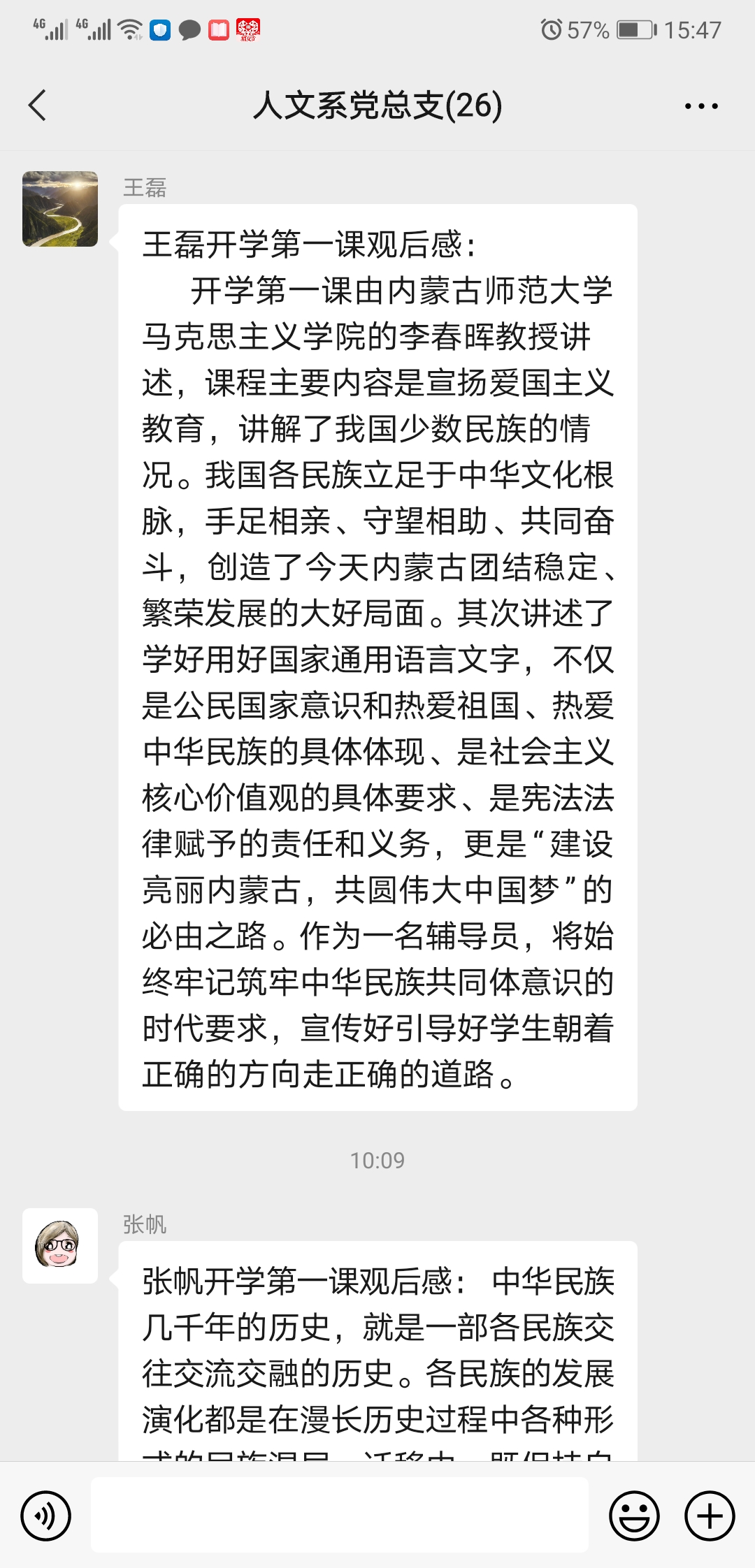
Task: Go back from the 人文系党总支 chat
Action: point(38,106)
